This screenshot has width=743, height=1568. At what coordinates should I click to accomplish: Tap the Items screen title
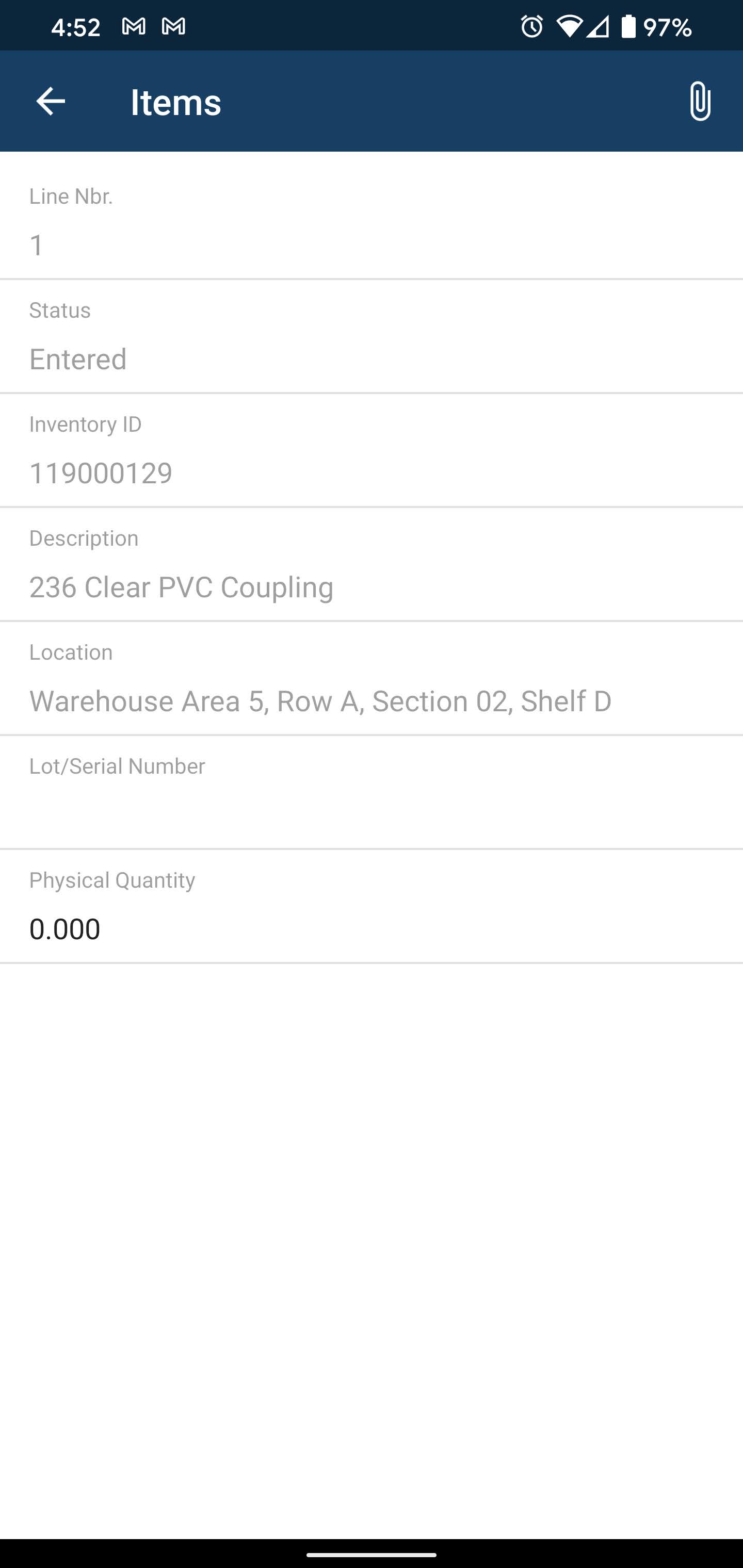coord(175,101)
